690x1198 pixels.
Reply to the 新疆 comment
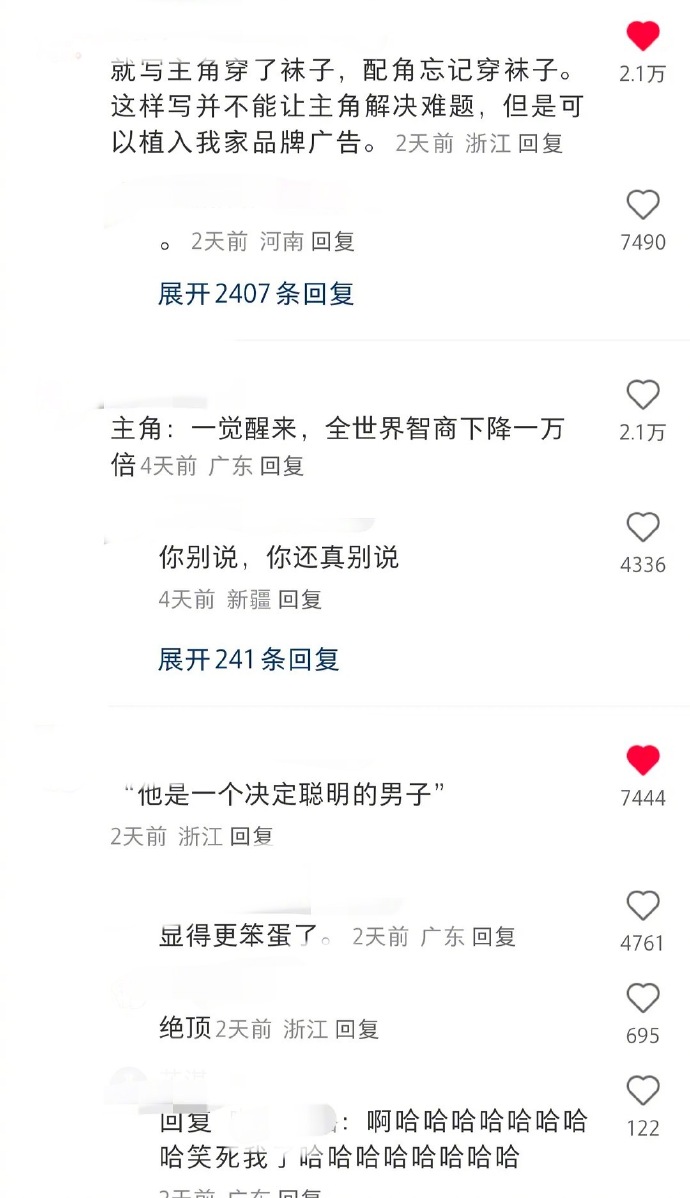tap(300, 599)
